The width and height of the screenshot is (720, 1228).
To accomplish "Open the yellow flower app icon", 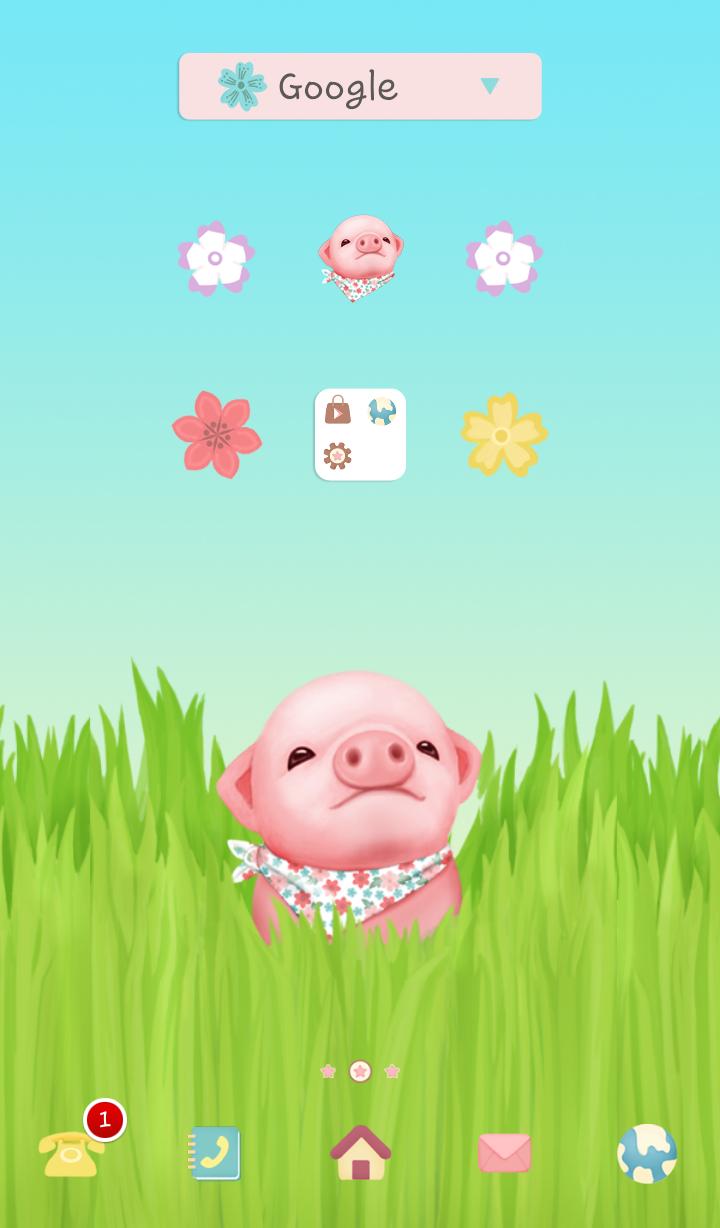I will tap(504, 434).
